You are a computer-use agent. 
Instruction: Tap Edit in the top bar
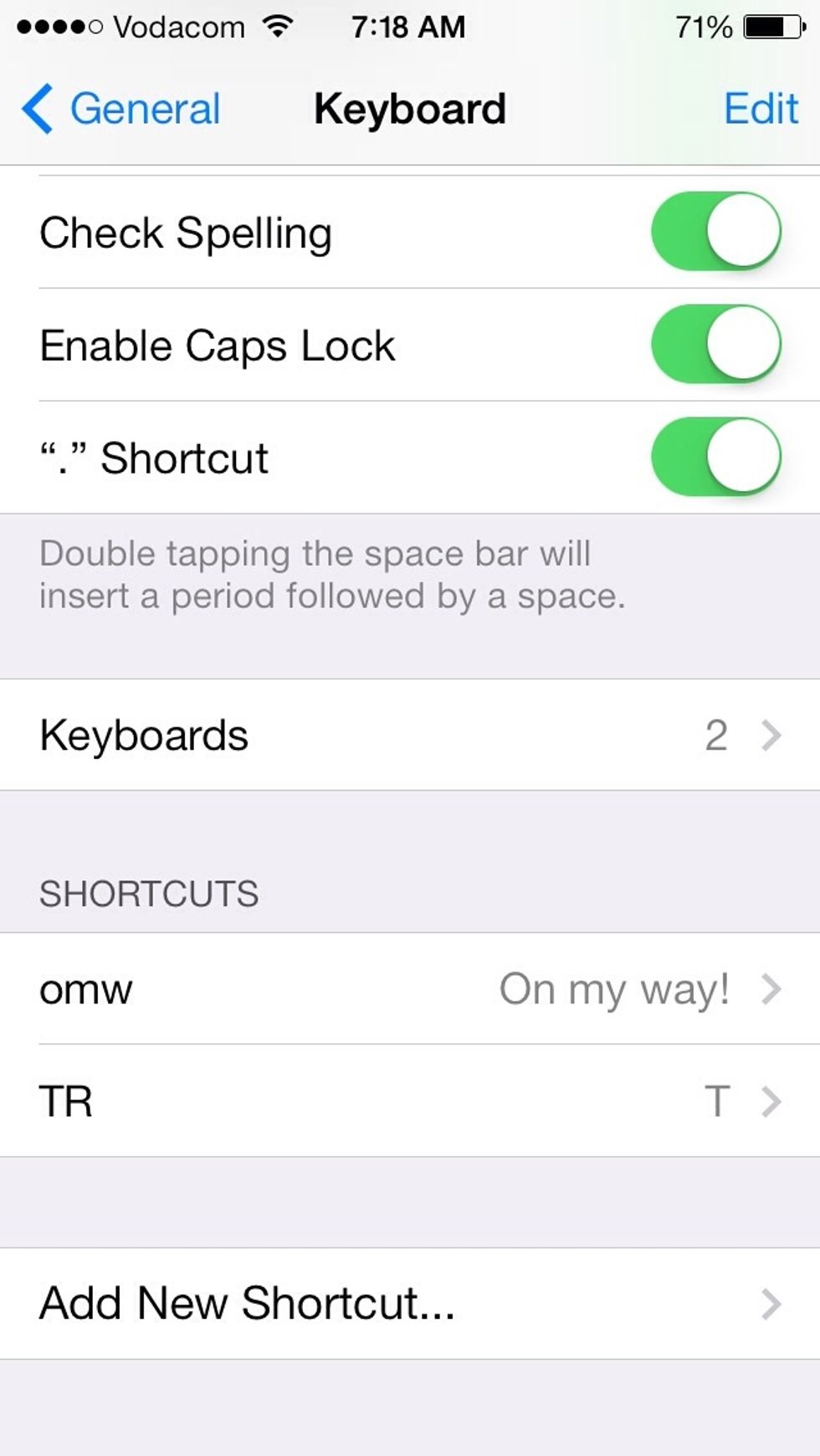pos(761,109)
